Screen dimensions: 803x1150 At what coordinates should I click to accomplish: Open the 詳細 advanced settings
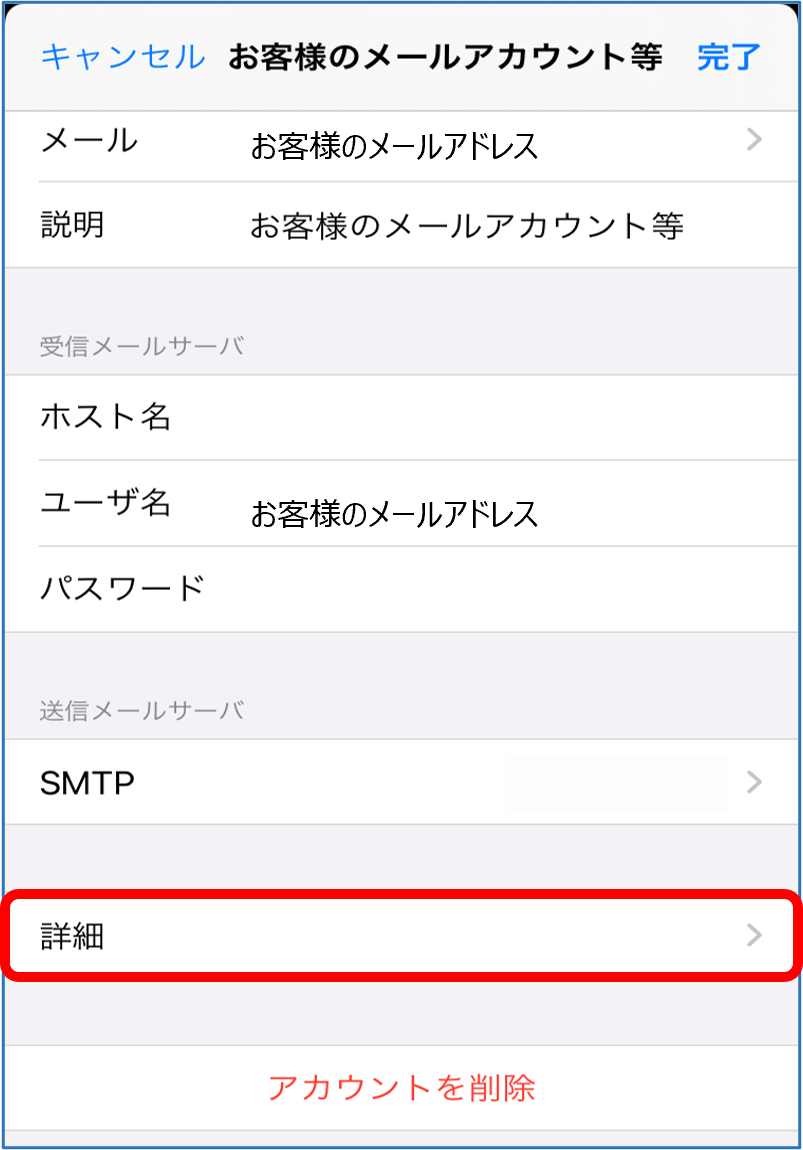point(400,936)
